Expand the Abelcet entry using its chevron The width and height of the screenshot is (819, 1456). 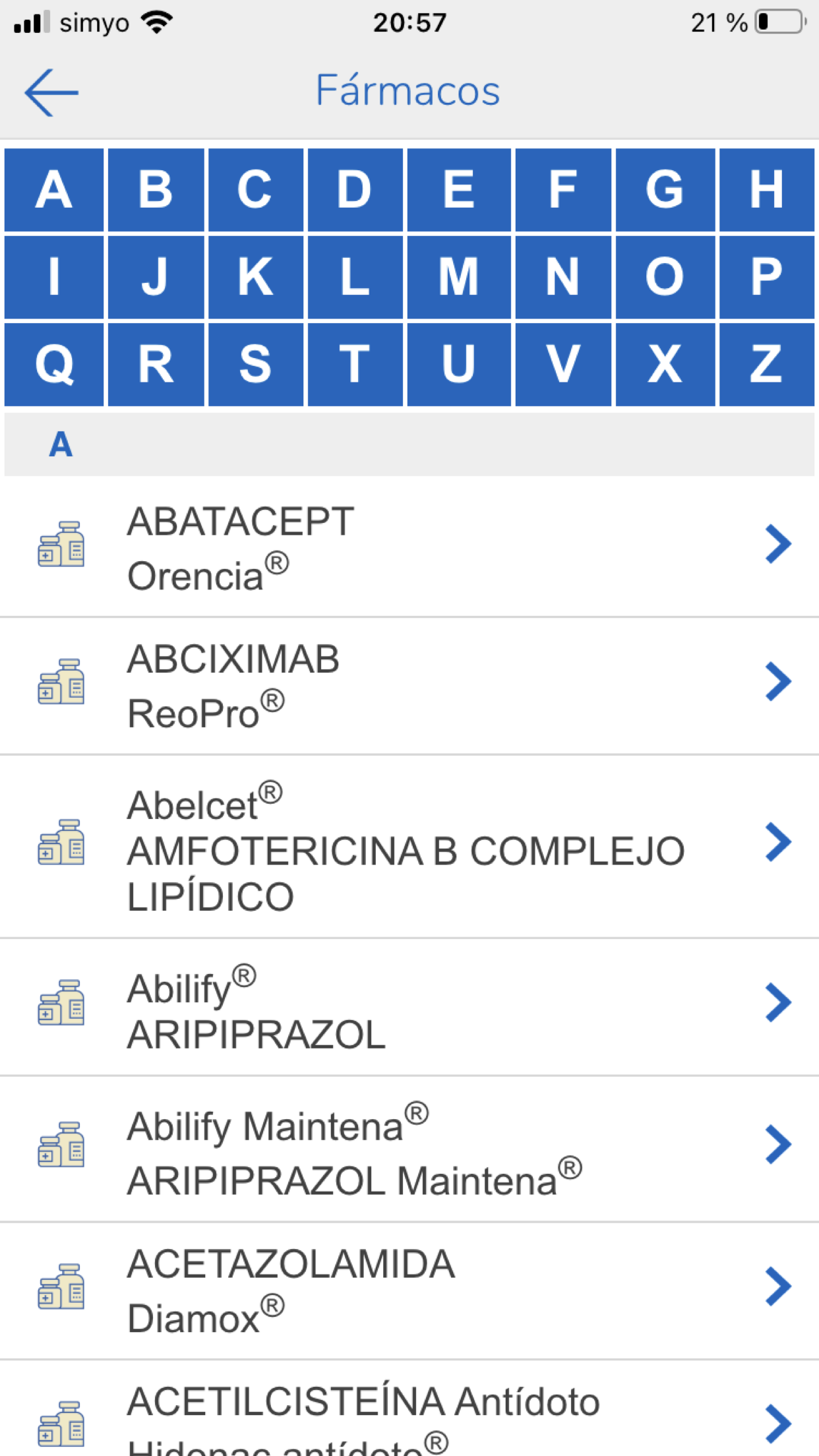pyautogui.click(x=780, y=841)
